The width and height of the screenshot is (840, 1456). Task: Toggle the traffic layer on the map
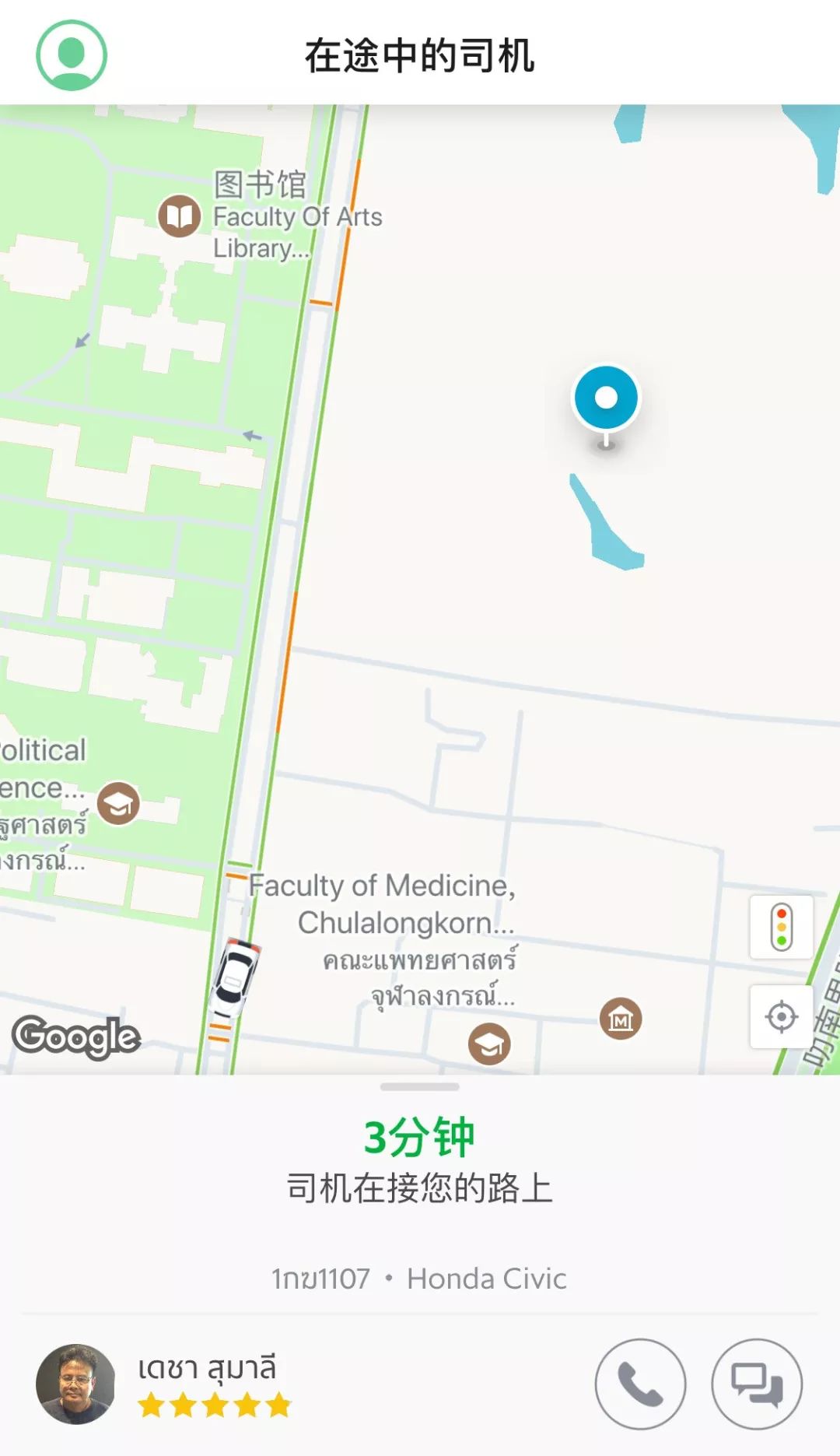click(781, 927)
